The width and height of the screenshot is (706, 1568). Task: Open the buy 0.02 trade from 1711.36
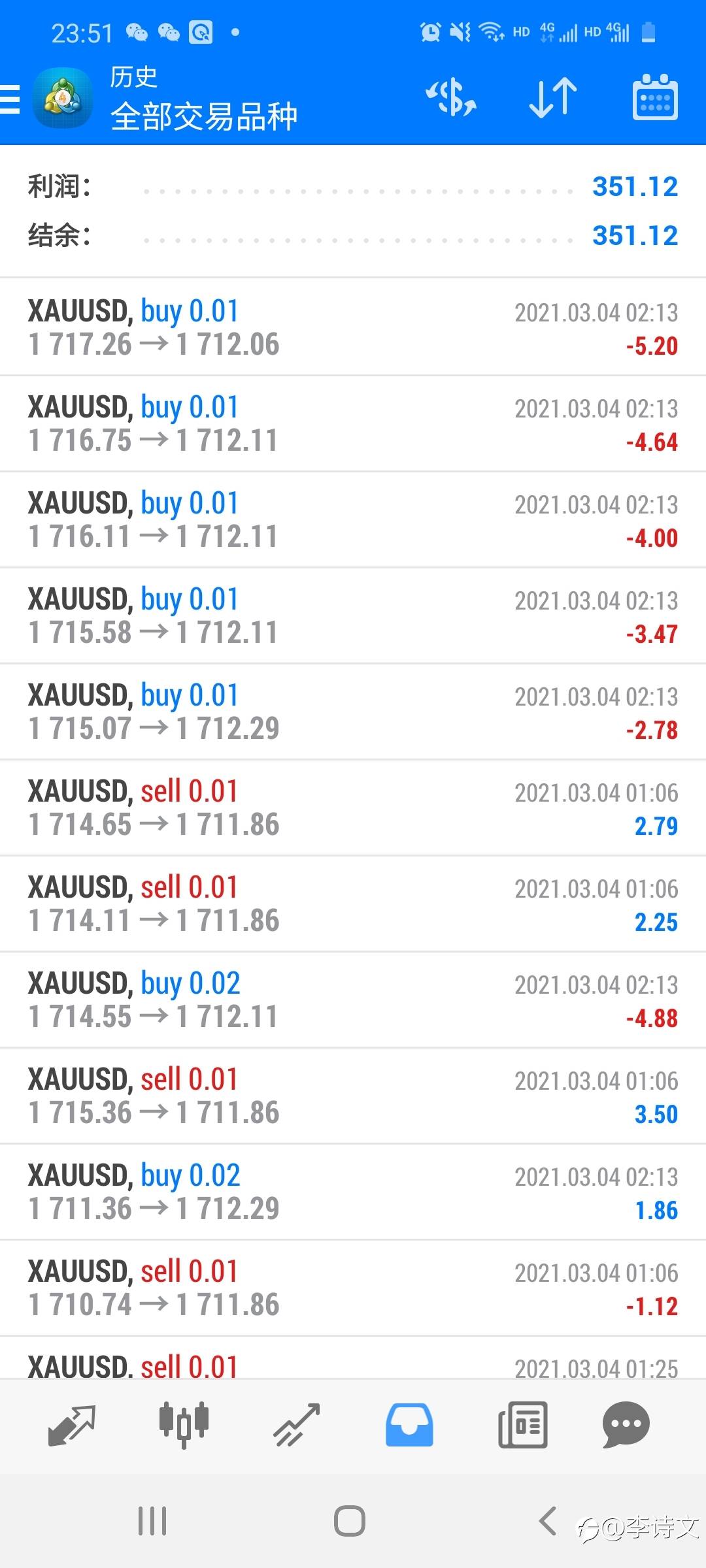pyautogui.click(x=353, y=1192)
